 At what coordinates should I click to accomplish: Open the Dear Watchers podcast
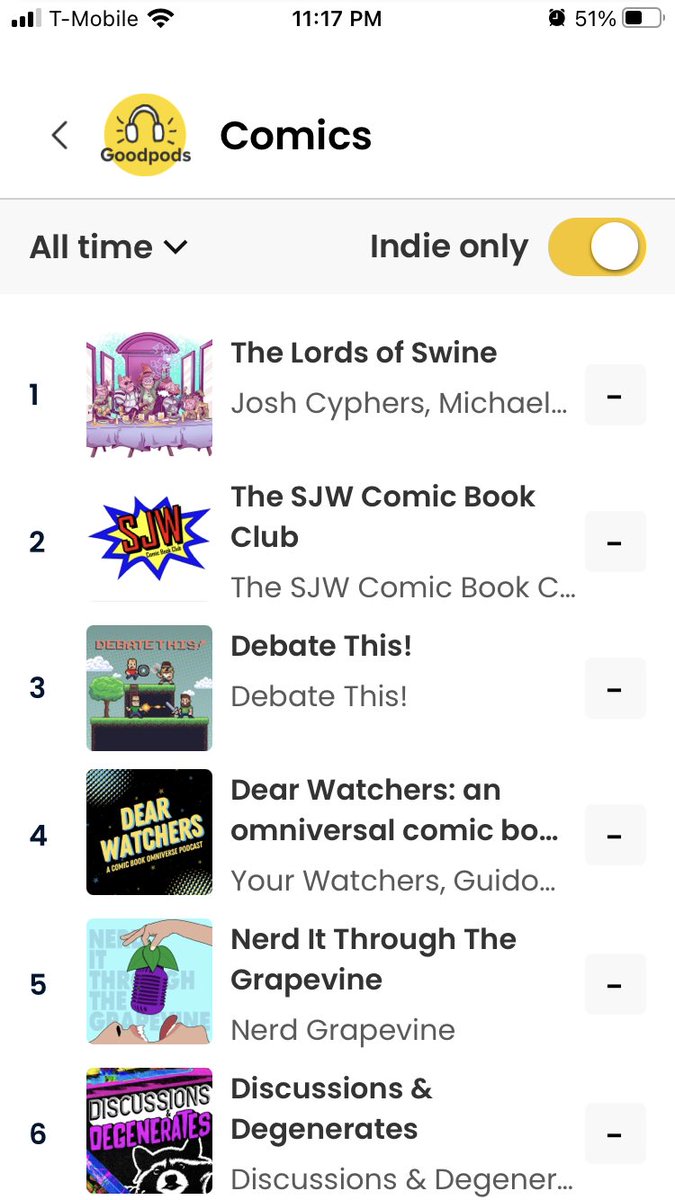(x=394, y=810)
